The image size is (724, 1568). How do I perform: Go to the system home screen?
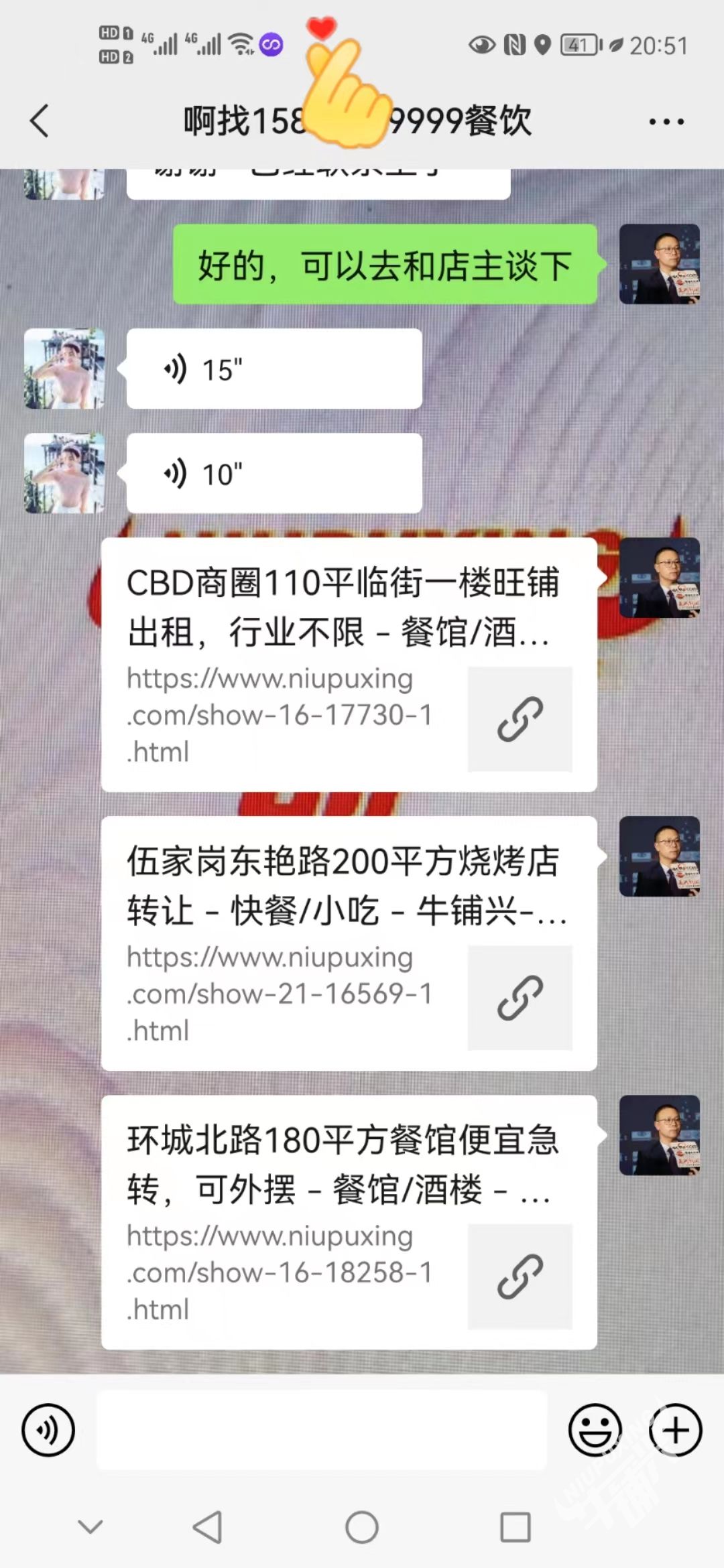pos(362,1528)
